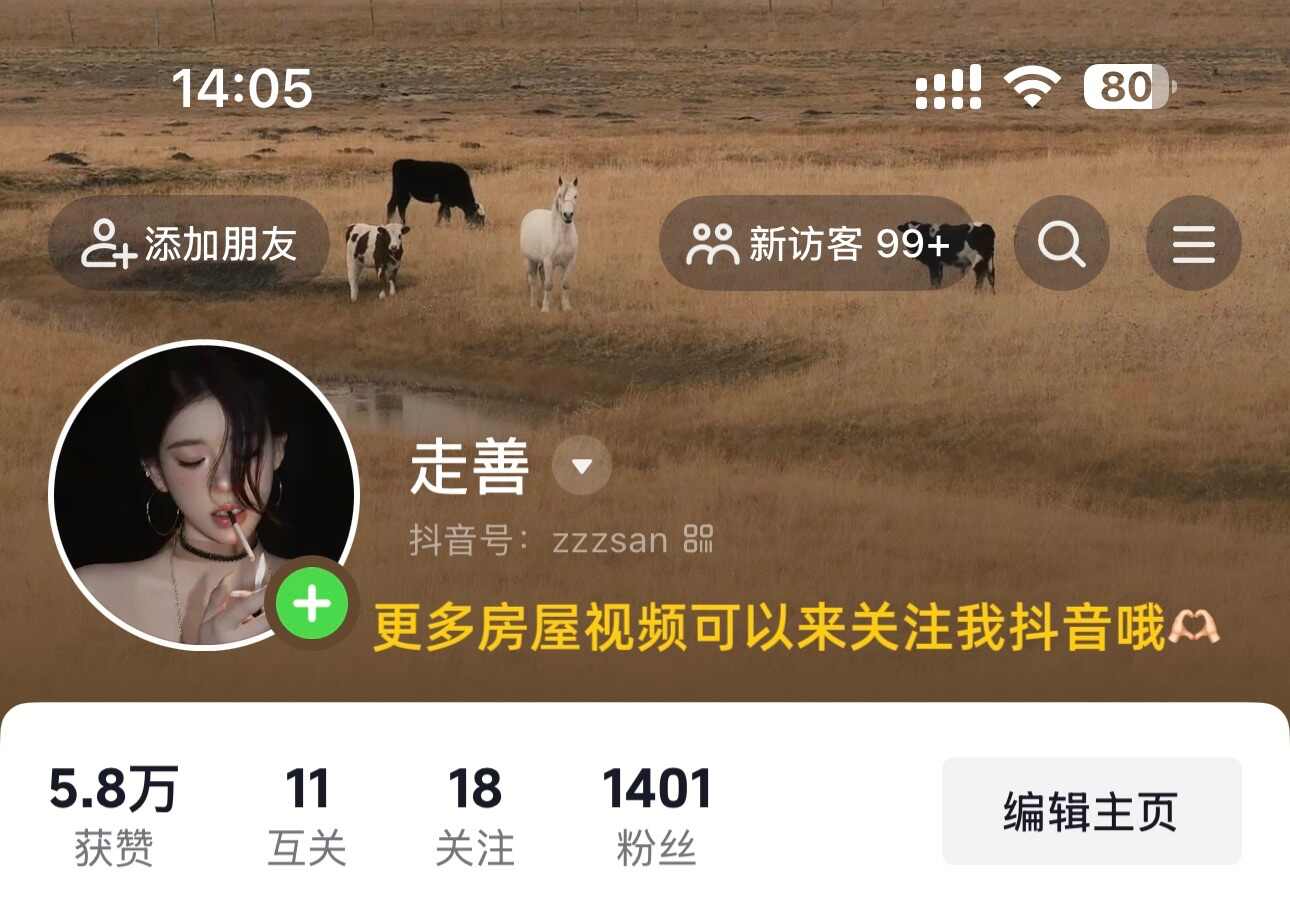Open the new visitors (新访客 99+) list
This screenshot has width=1290, height=909.
(818, 243)
